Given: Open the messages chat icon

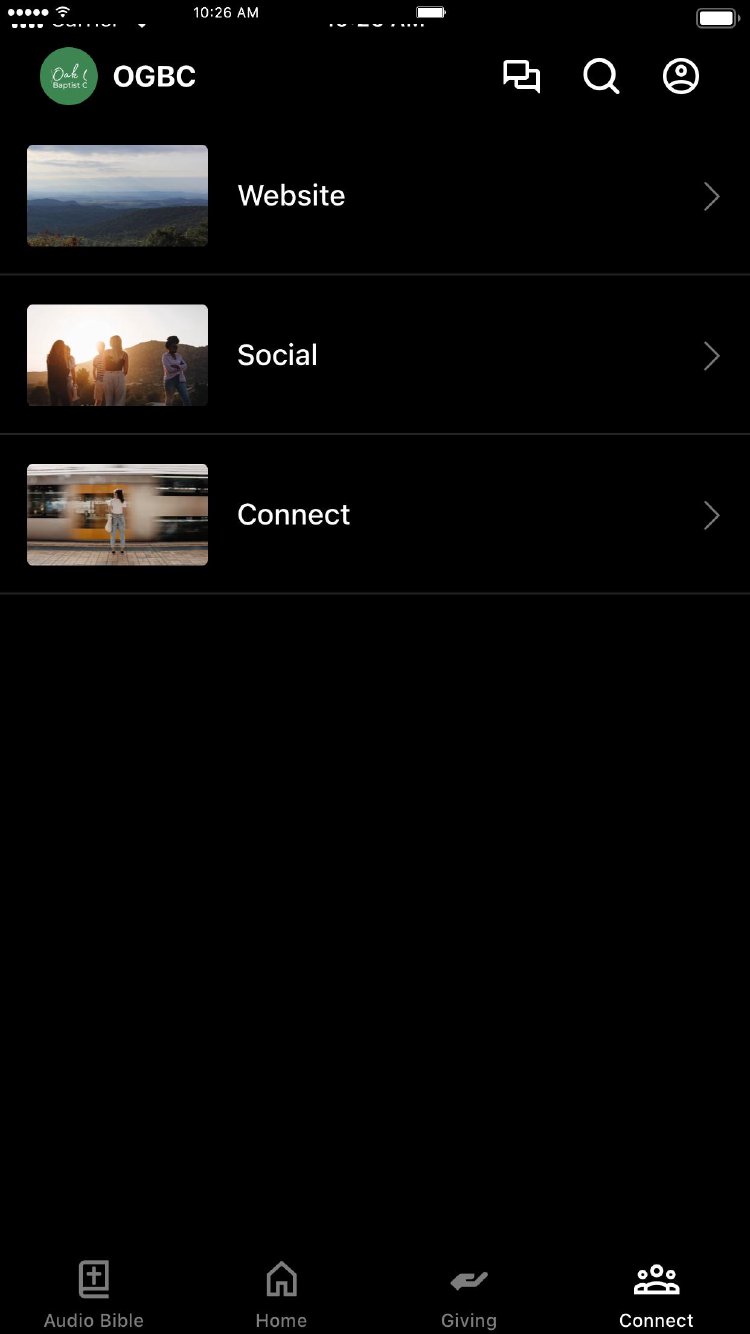Looking at the screenshot, I should pos(521,77).
